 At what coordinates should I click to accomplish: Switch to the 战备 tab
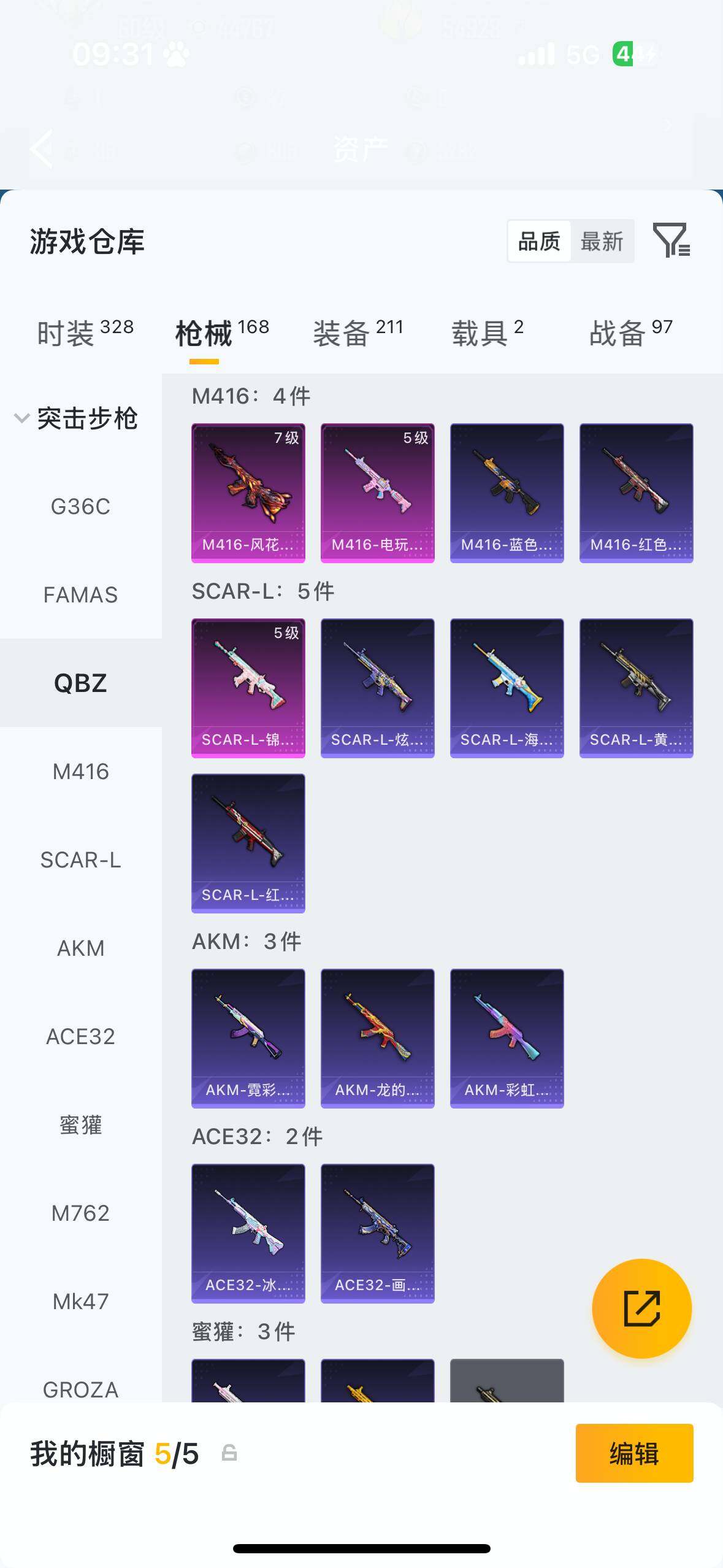(x=630, y=333)
